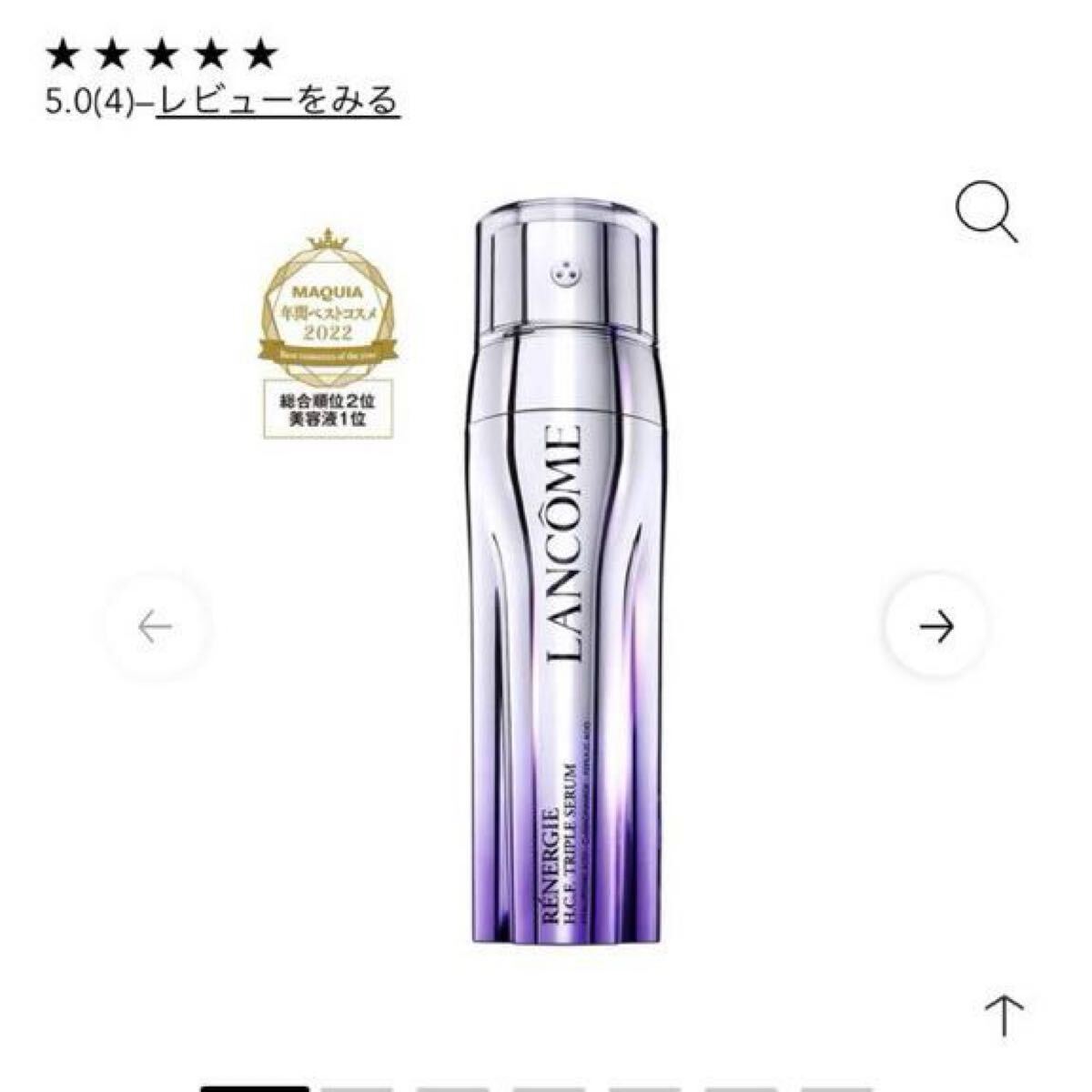Screen dimensions: 1092x1092
Task: Tap the up arrow to return to top
Action: 1004,1015
